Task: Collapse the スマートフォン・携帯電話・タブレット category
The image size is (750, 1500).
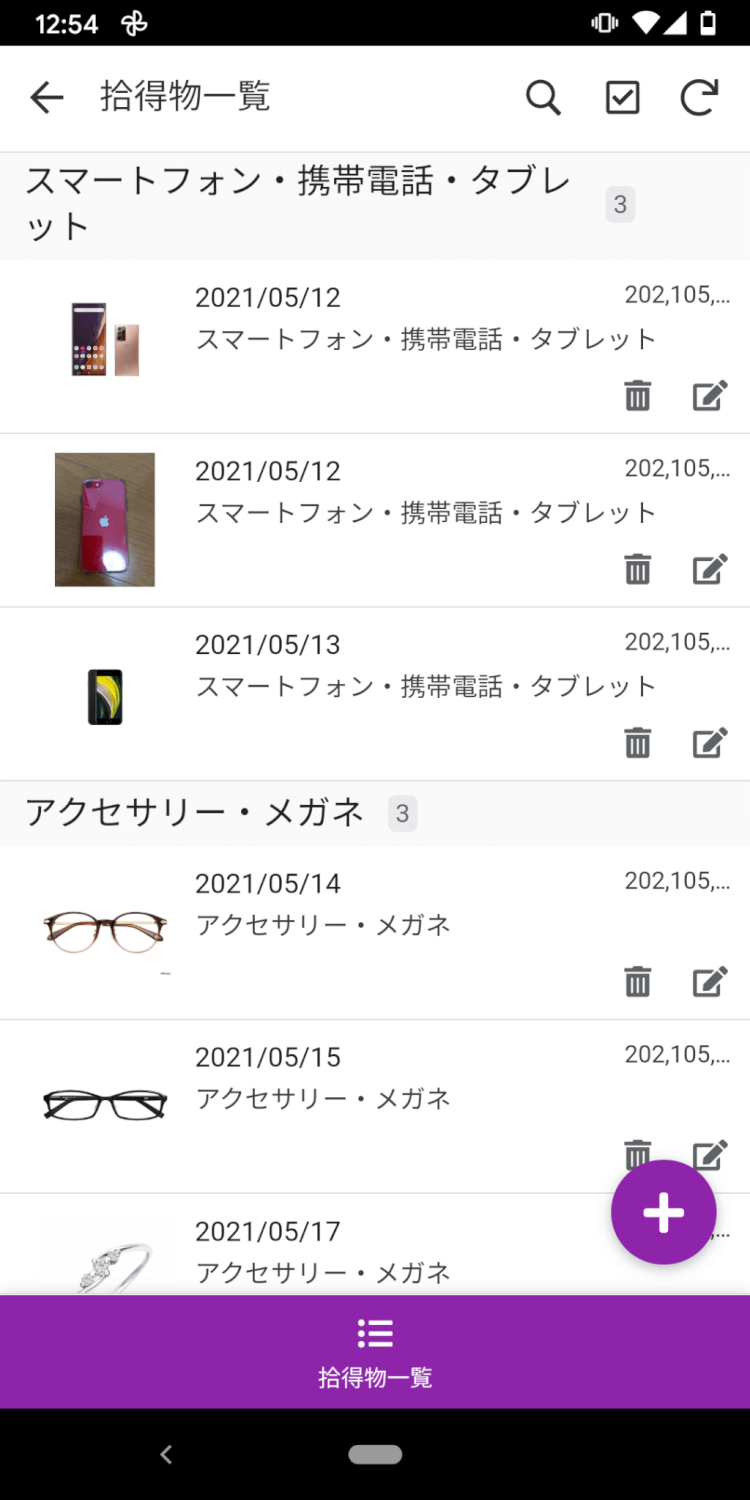Action: tap(300, 203)
